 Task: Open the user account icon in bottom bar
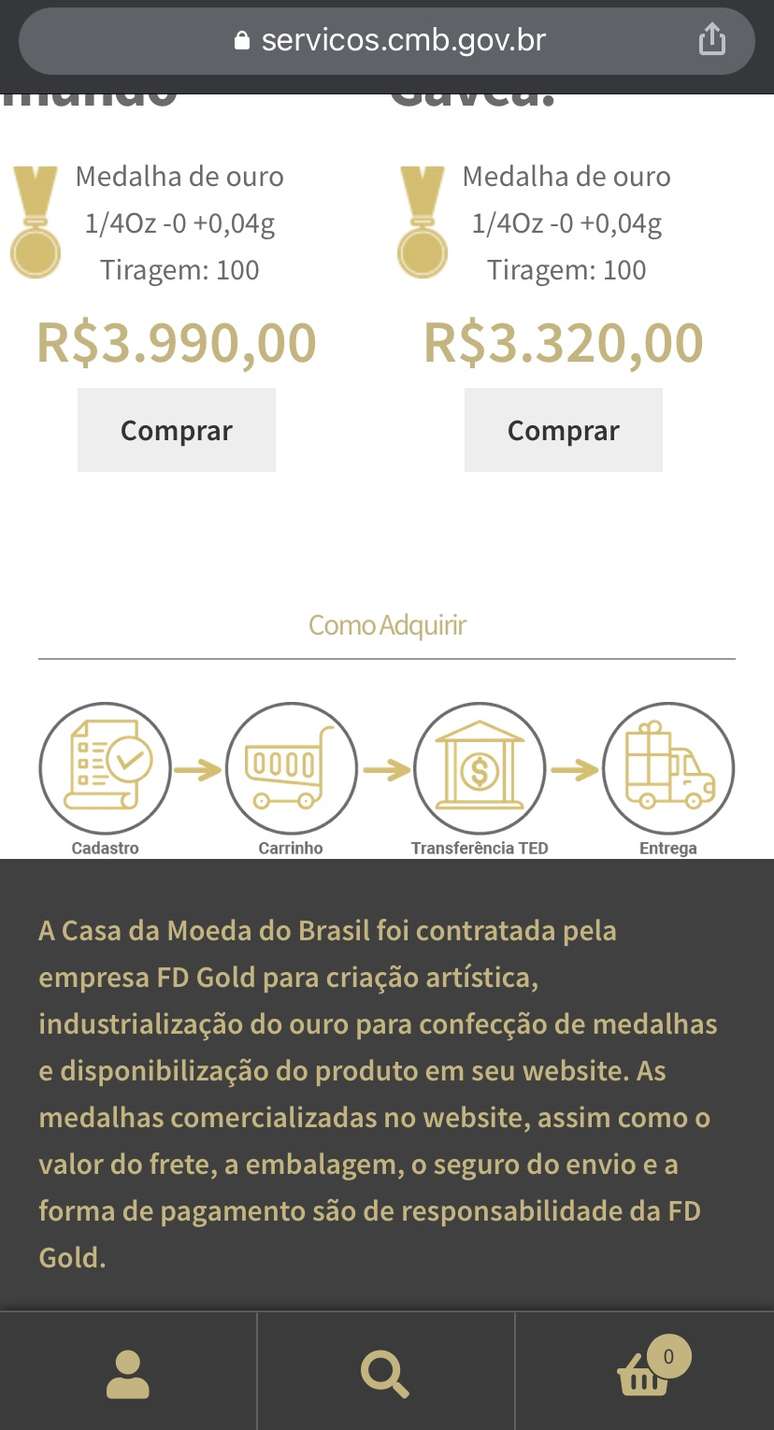click(128, 1370)
